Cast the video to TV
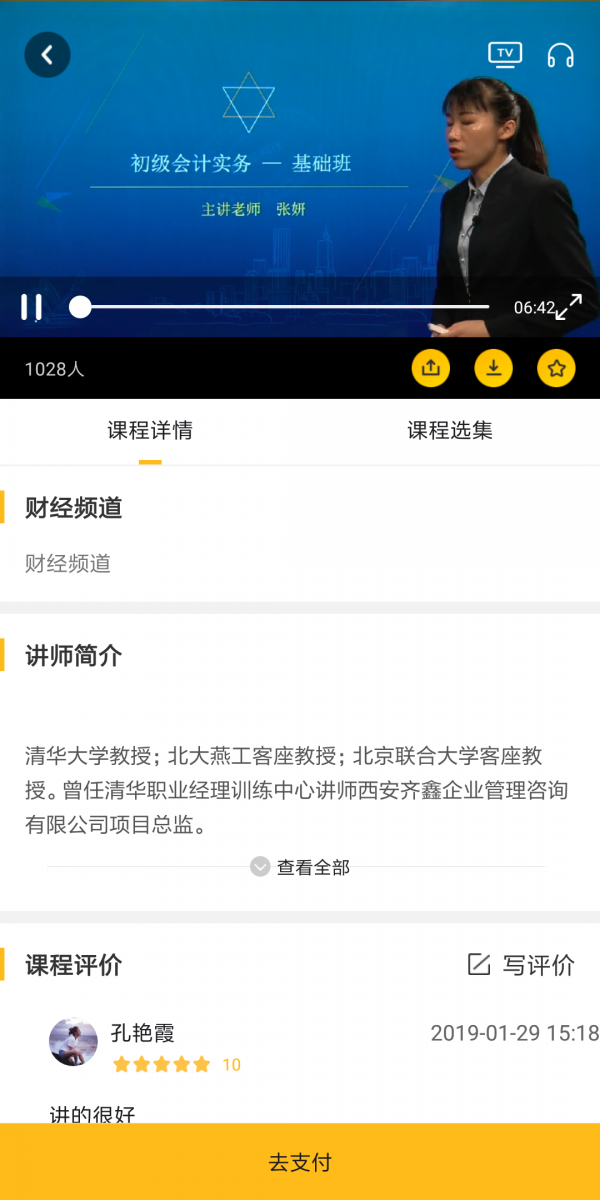Image resolution: width=600 pixels, height=1200 pixels. (505, 55)
